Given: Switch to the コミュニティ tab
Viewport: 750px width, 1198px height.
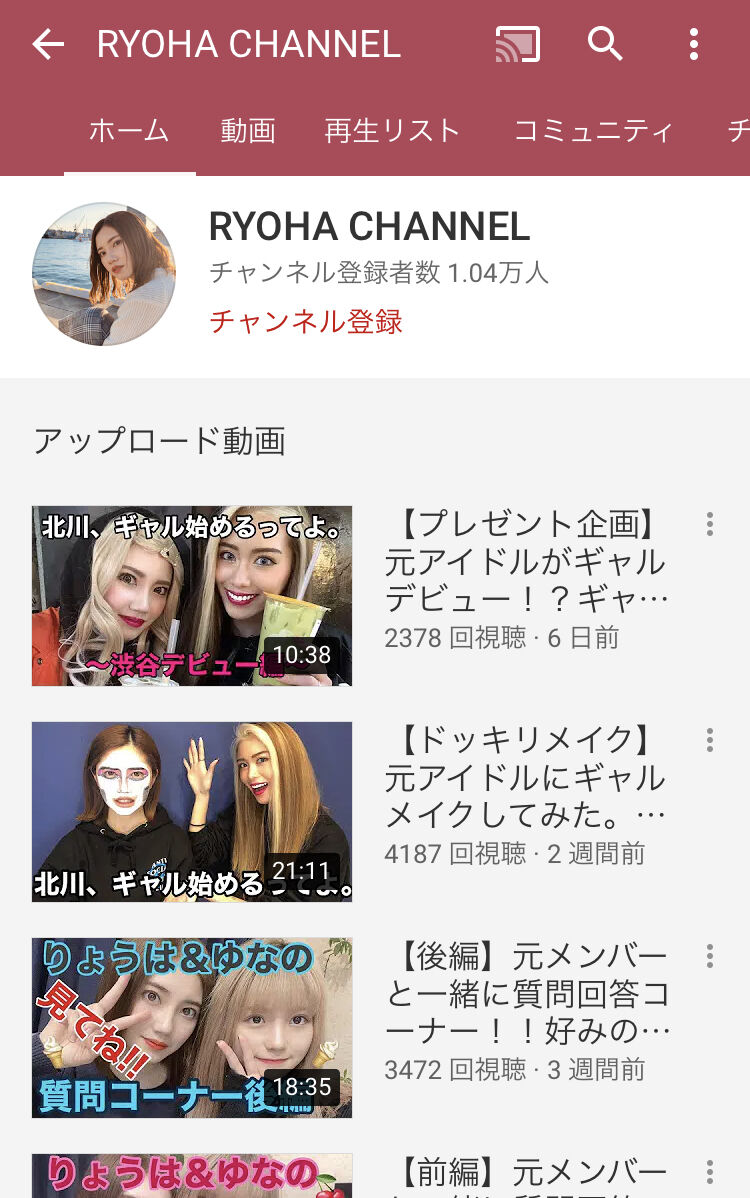Looking at the screenshot, I should (x=593, y=131).
